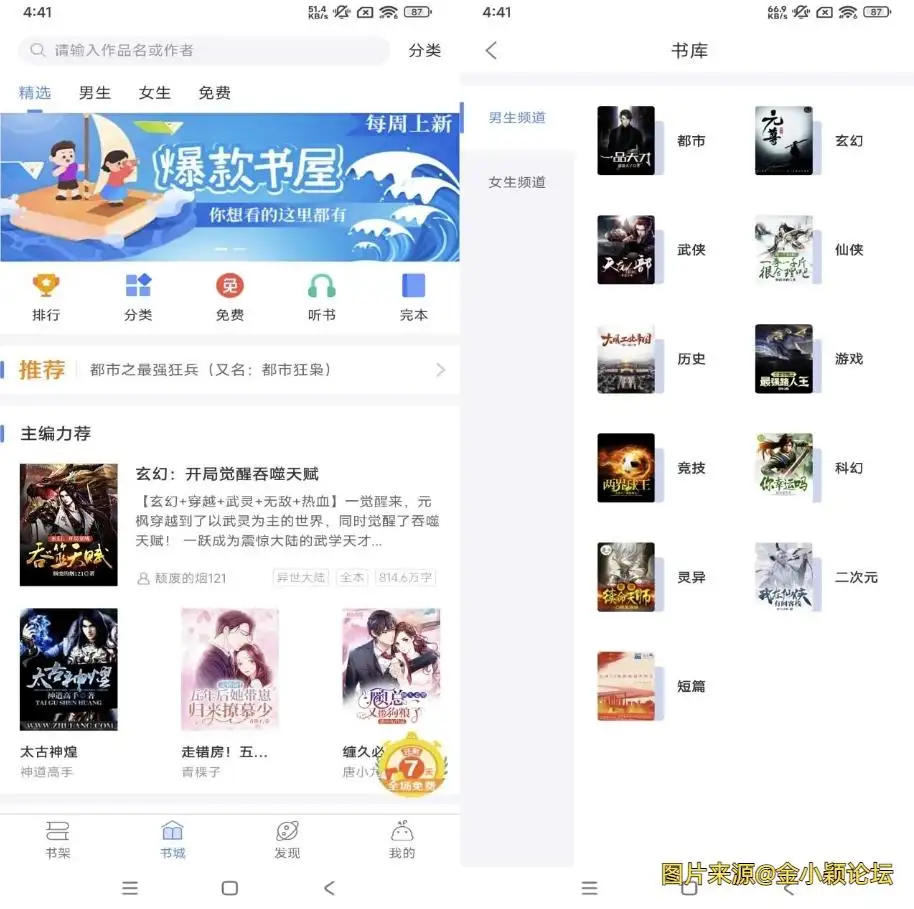Tap the search field for title or author
This screenshot has height=909, width=914.
(205, 50)
